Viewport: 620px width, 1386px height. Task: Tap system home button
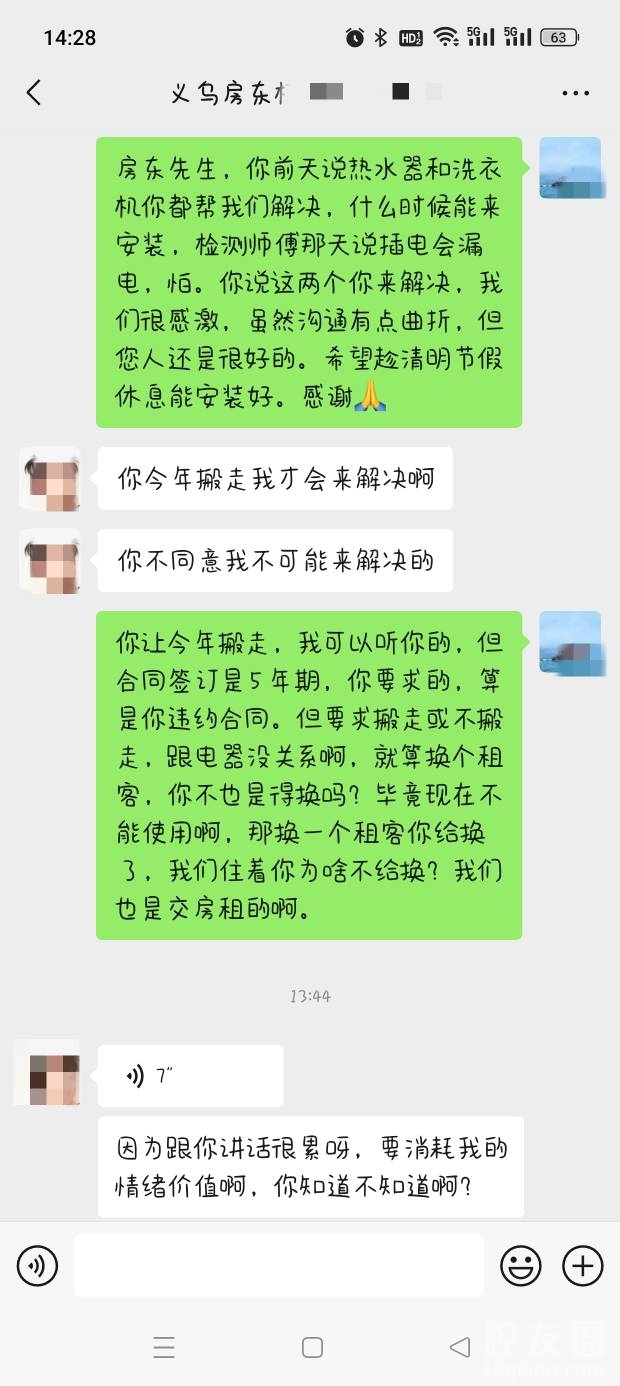click(312, 1347)
